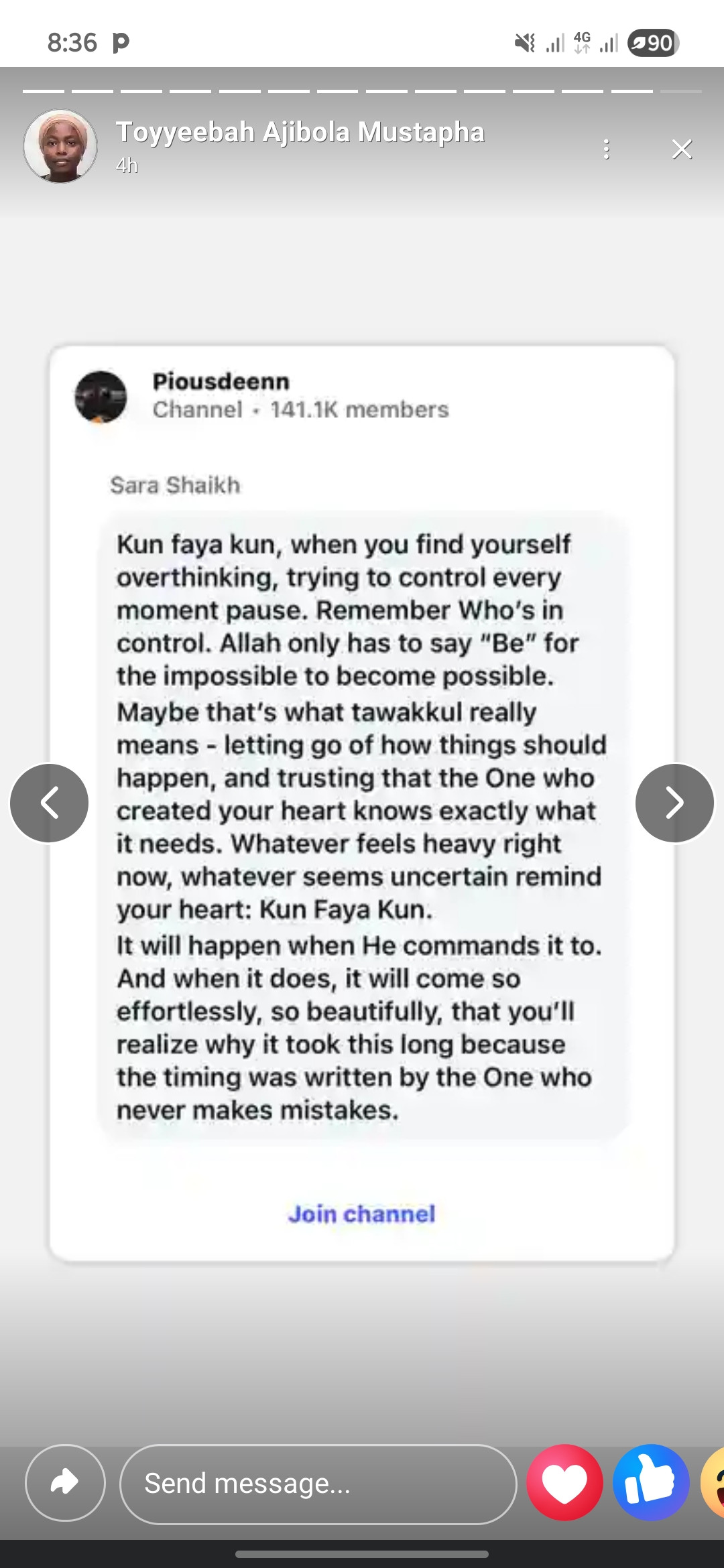This screenshot has width=724, height=1568.
Task: Tap the Send message field
Action: (318, 1484)
